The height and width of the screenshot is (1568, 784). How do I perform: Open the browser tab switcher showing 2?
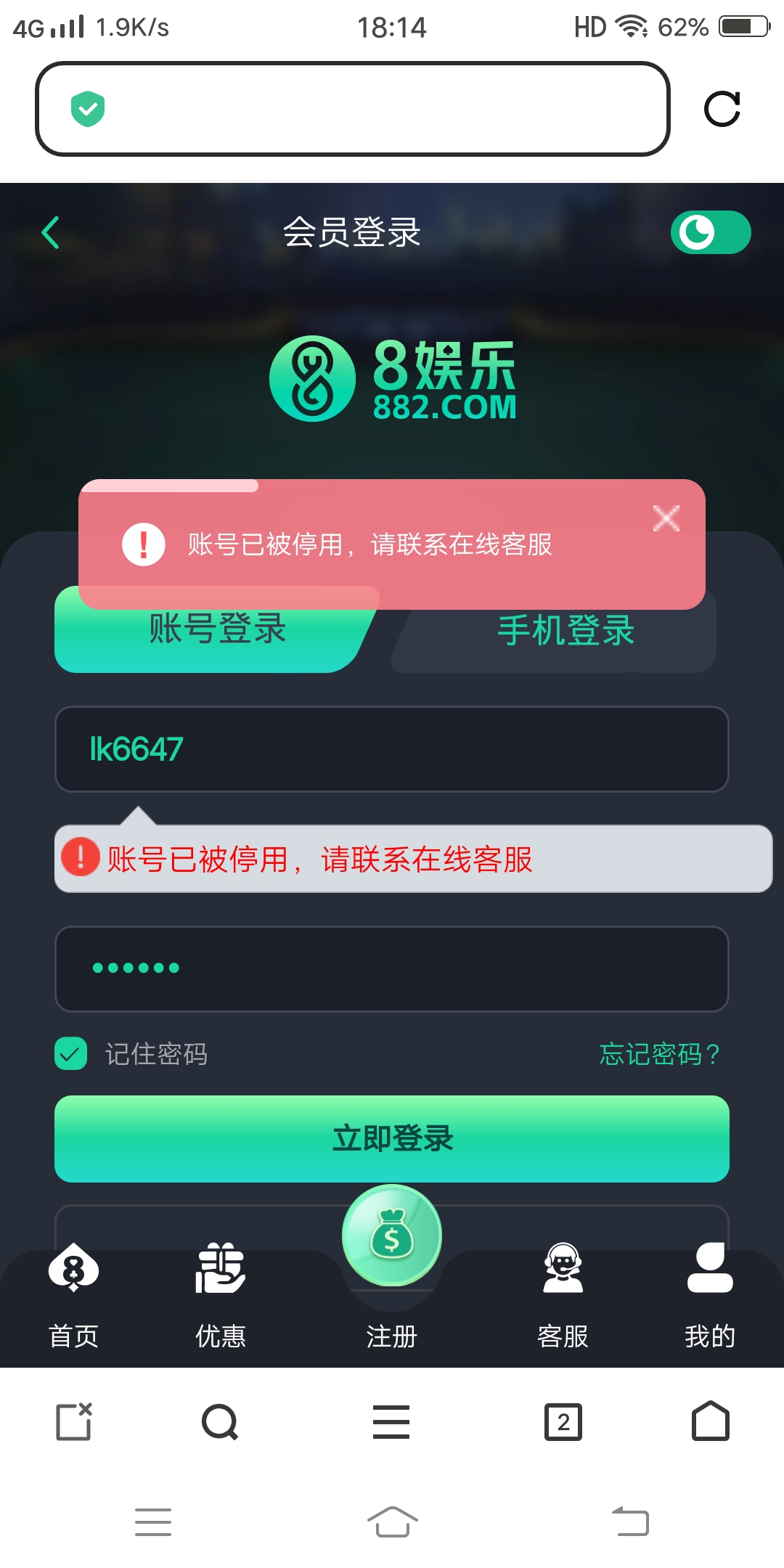(564, 1422)
